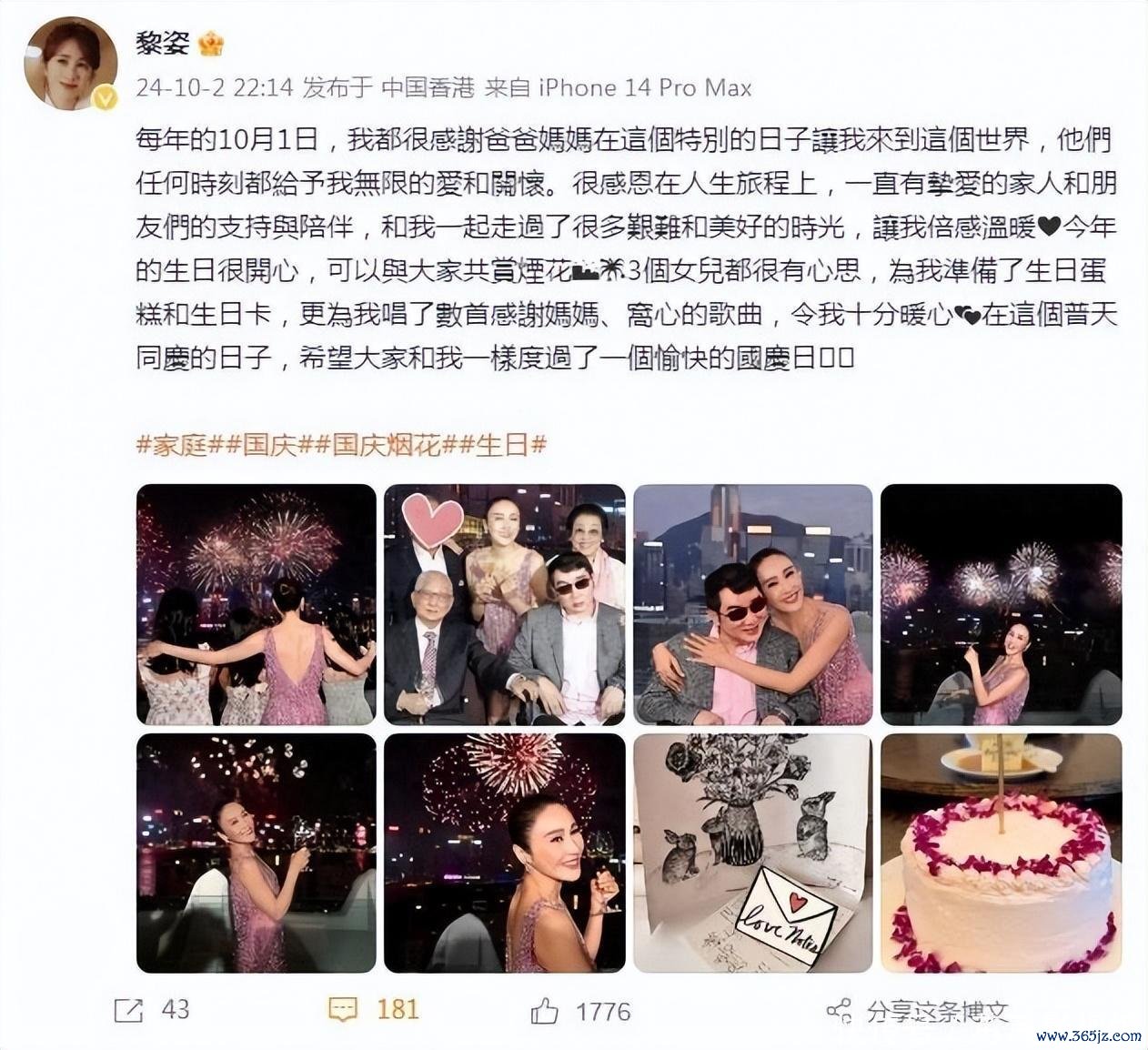This screenshot has height=1050, width=1148.
Task: Open the #国庆烟花# hashtag
Action: coord(387,445)
